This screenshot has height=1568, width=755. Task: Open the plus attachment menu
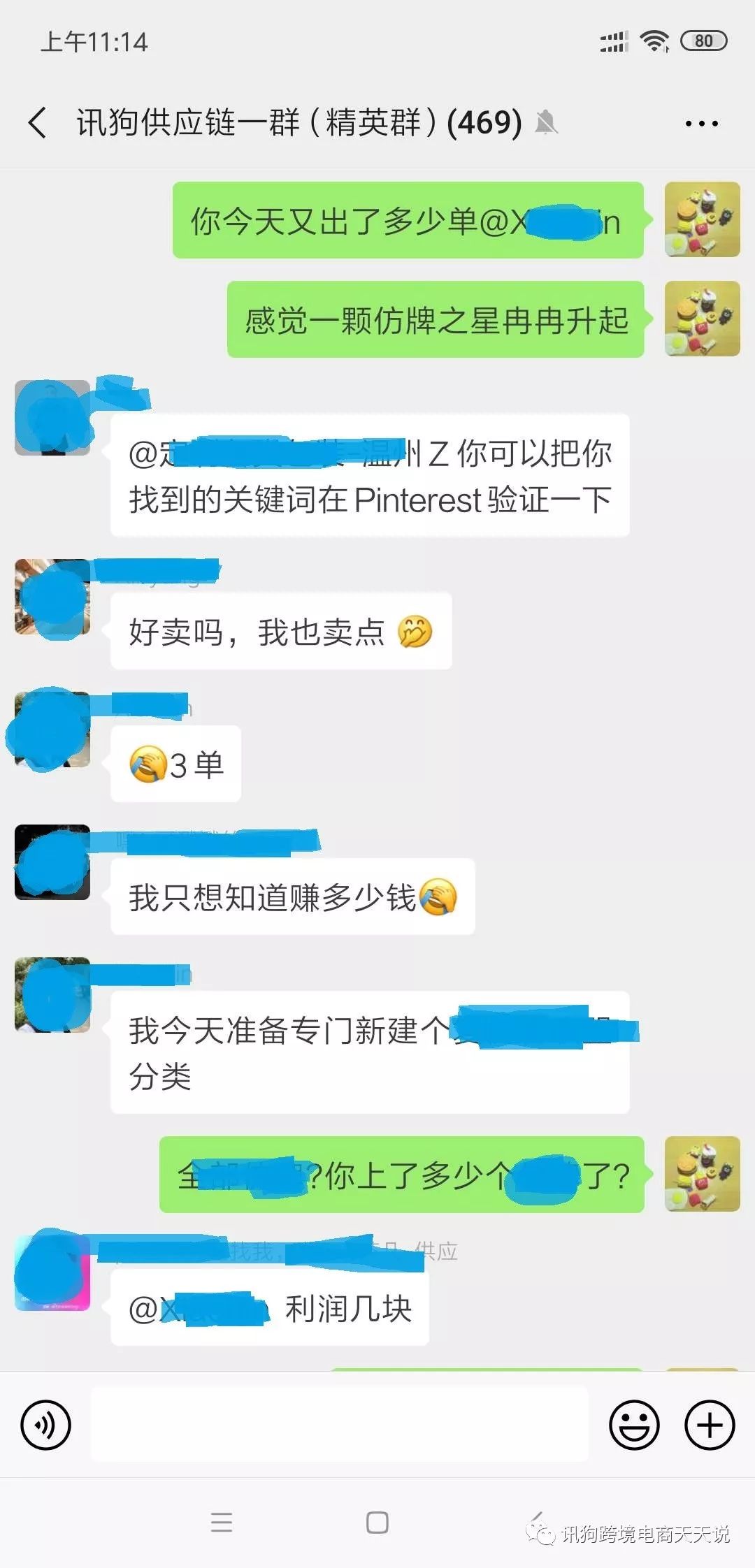pos(710,1425)
